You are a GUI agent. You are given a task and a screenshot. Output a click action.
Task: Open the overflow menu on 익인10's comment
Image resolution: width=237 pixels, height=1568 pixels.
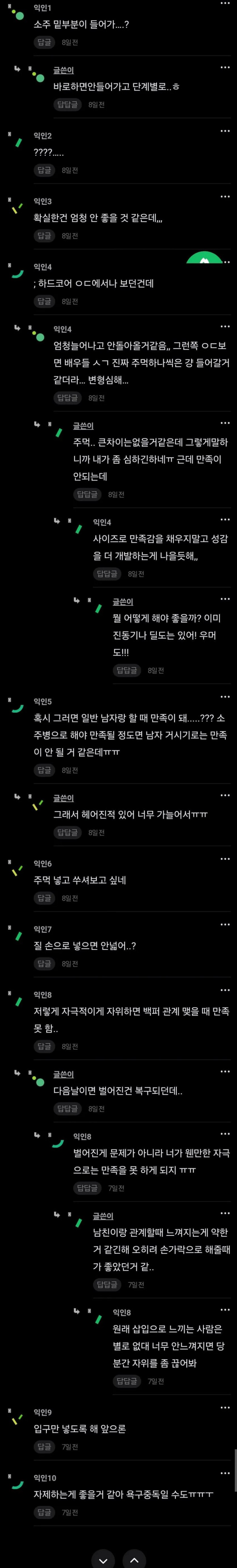click(x=225, y=1474)
